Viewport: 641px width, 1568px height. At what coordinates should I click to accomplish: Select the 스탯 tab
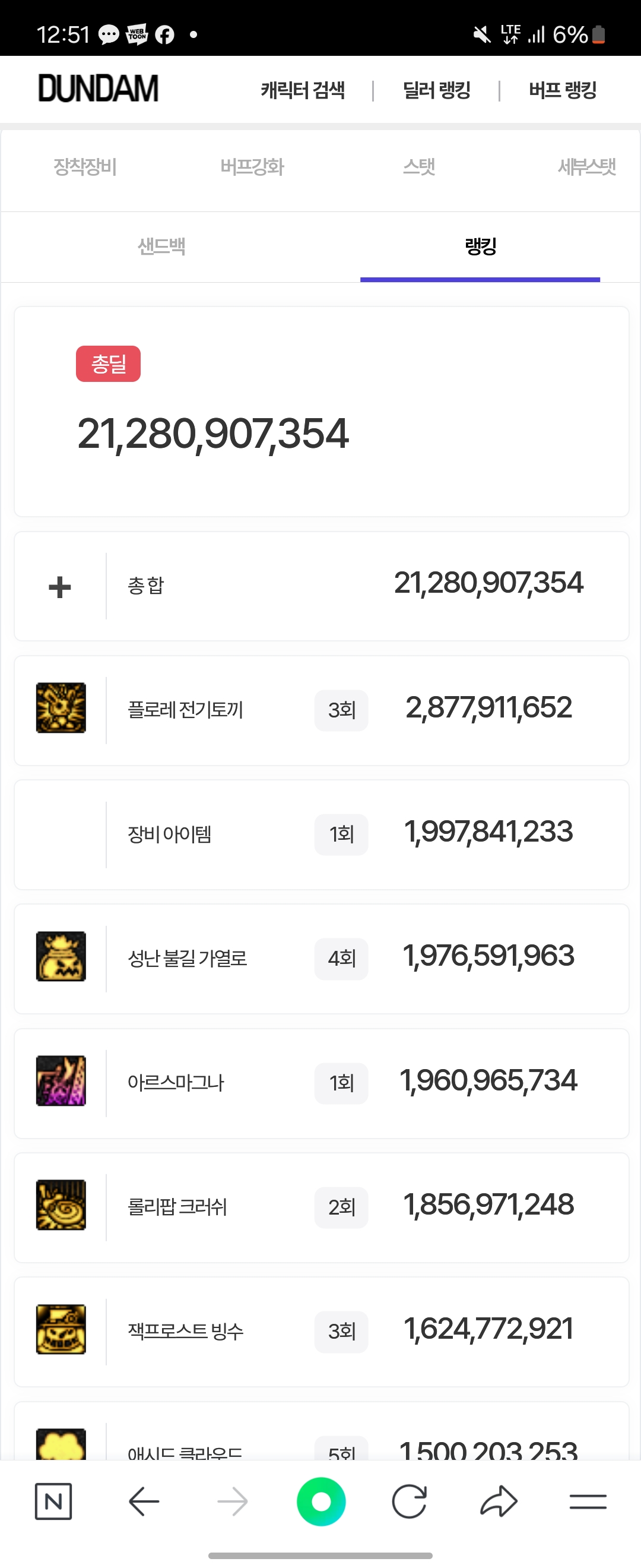click(419, 167)
